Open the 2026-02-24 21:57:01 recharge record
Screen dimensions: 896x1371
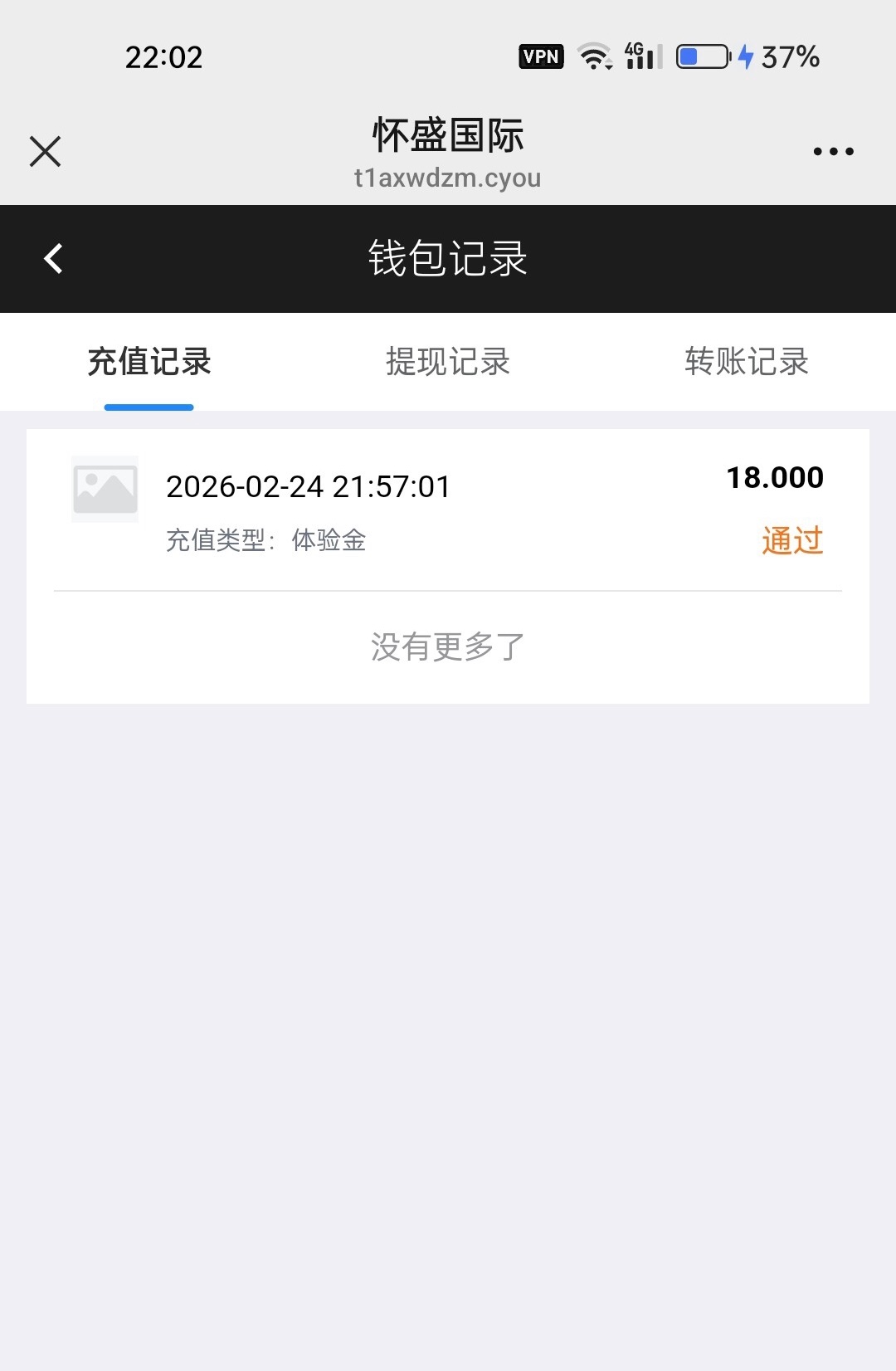coord(448,508)
